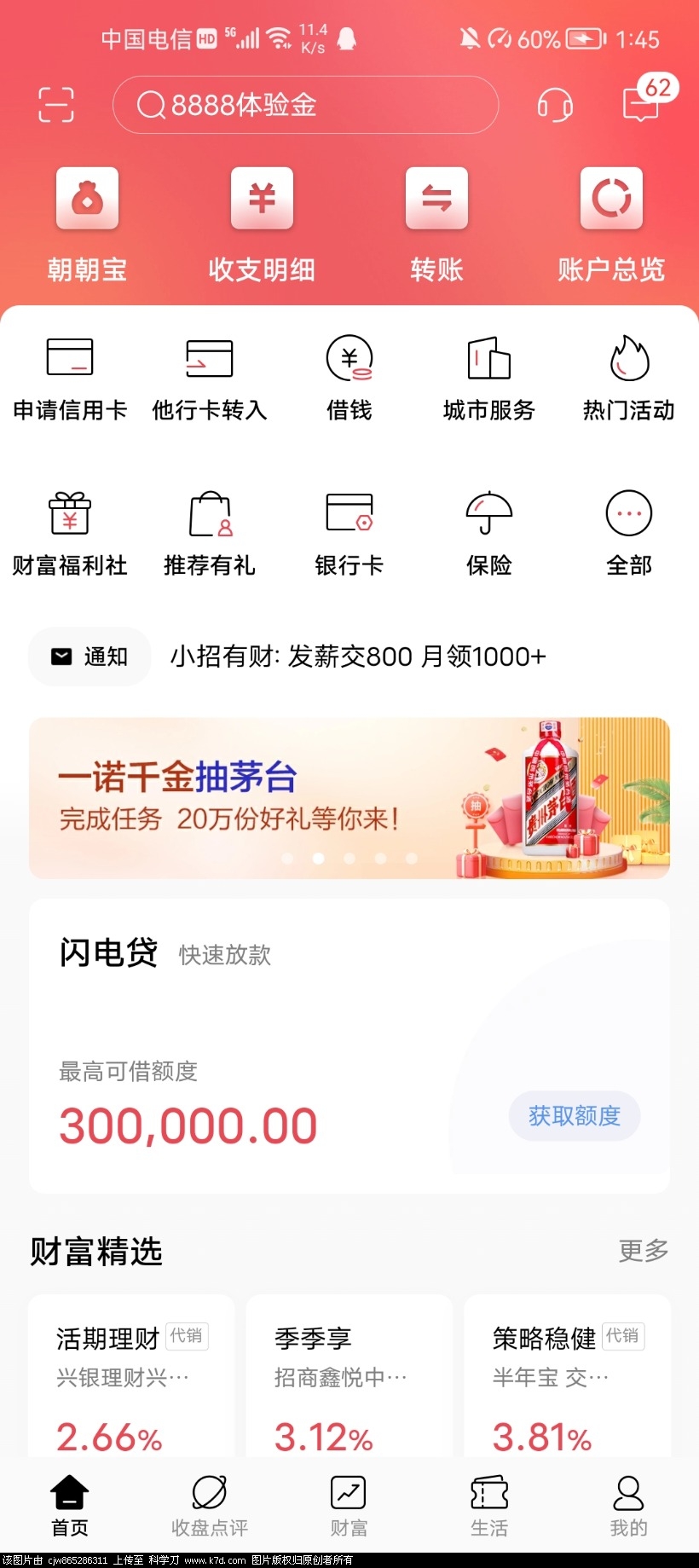Start a 转账 transfer

(x=436, y=223)
